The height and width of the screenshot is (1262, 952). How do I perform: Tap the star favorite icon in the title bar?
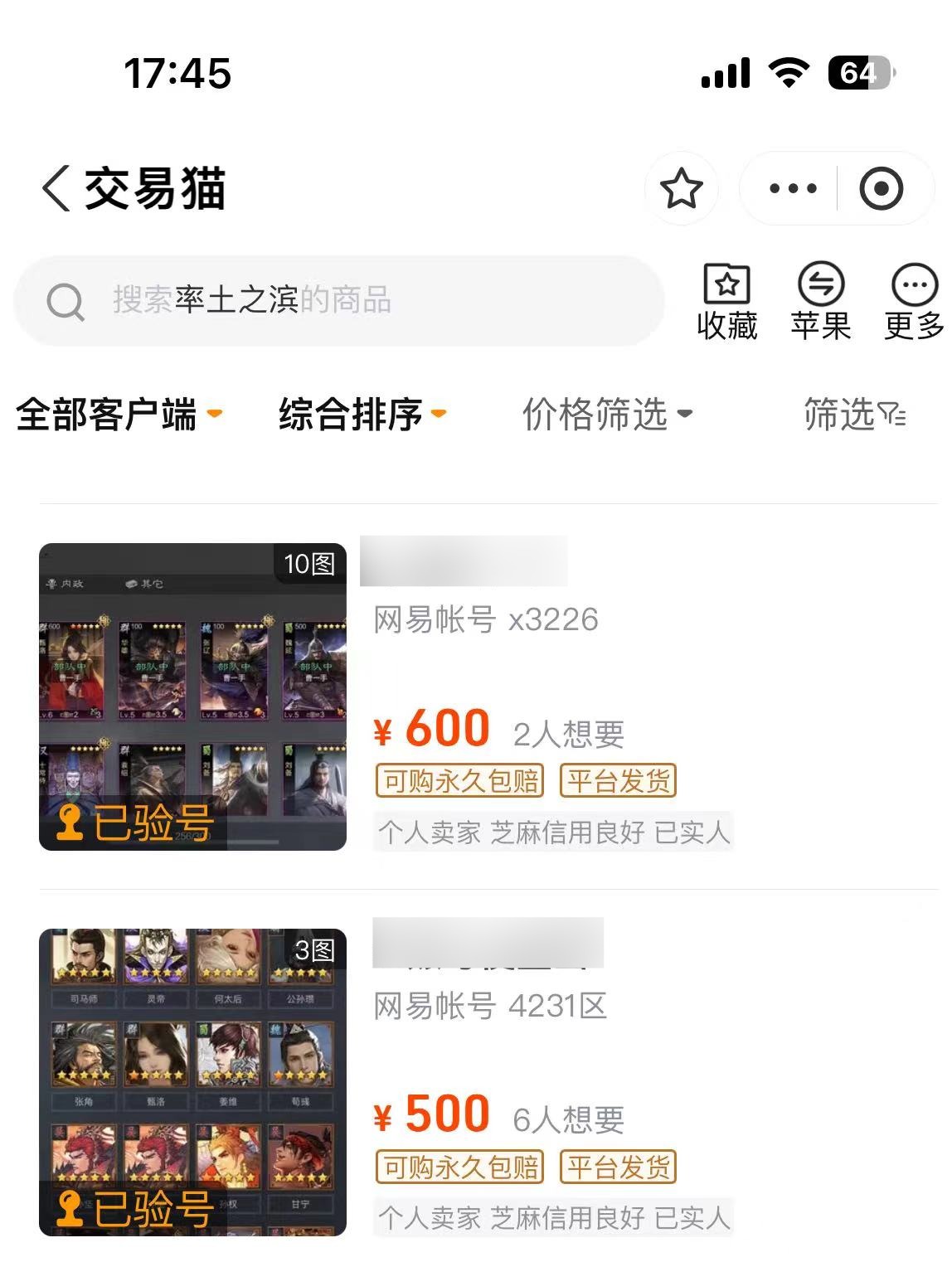pos(681,188)
